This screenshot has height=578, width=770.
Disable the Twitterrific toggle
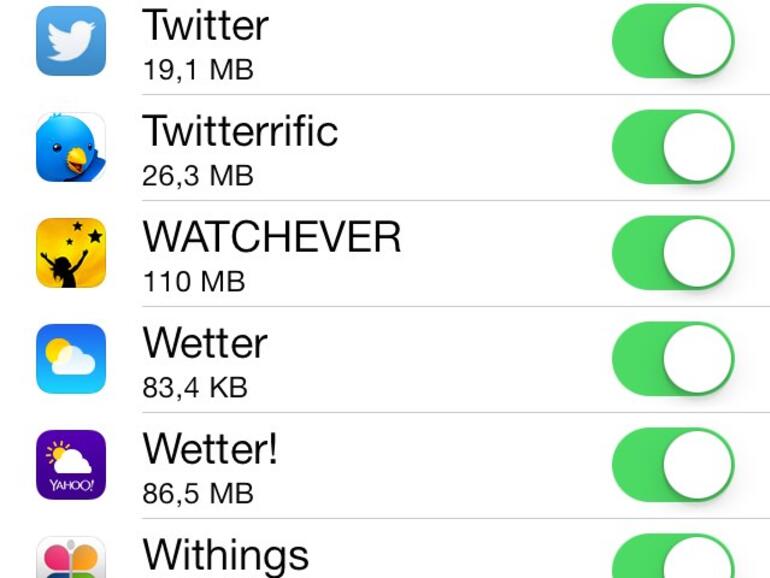point(673,147)
